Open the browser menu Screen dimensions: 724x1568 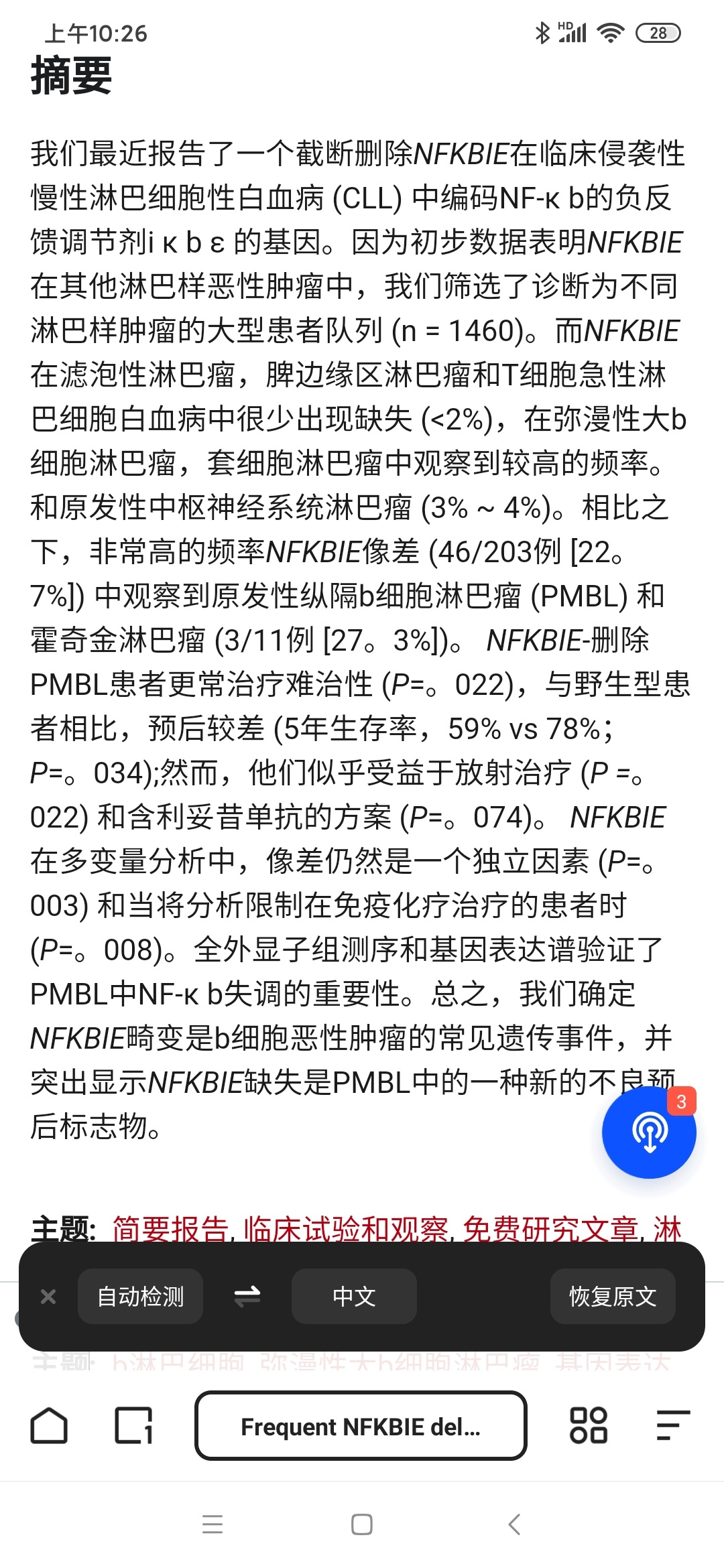[x=672, y=1425]
